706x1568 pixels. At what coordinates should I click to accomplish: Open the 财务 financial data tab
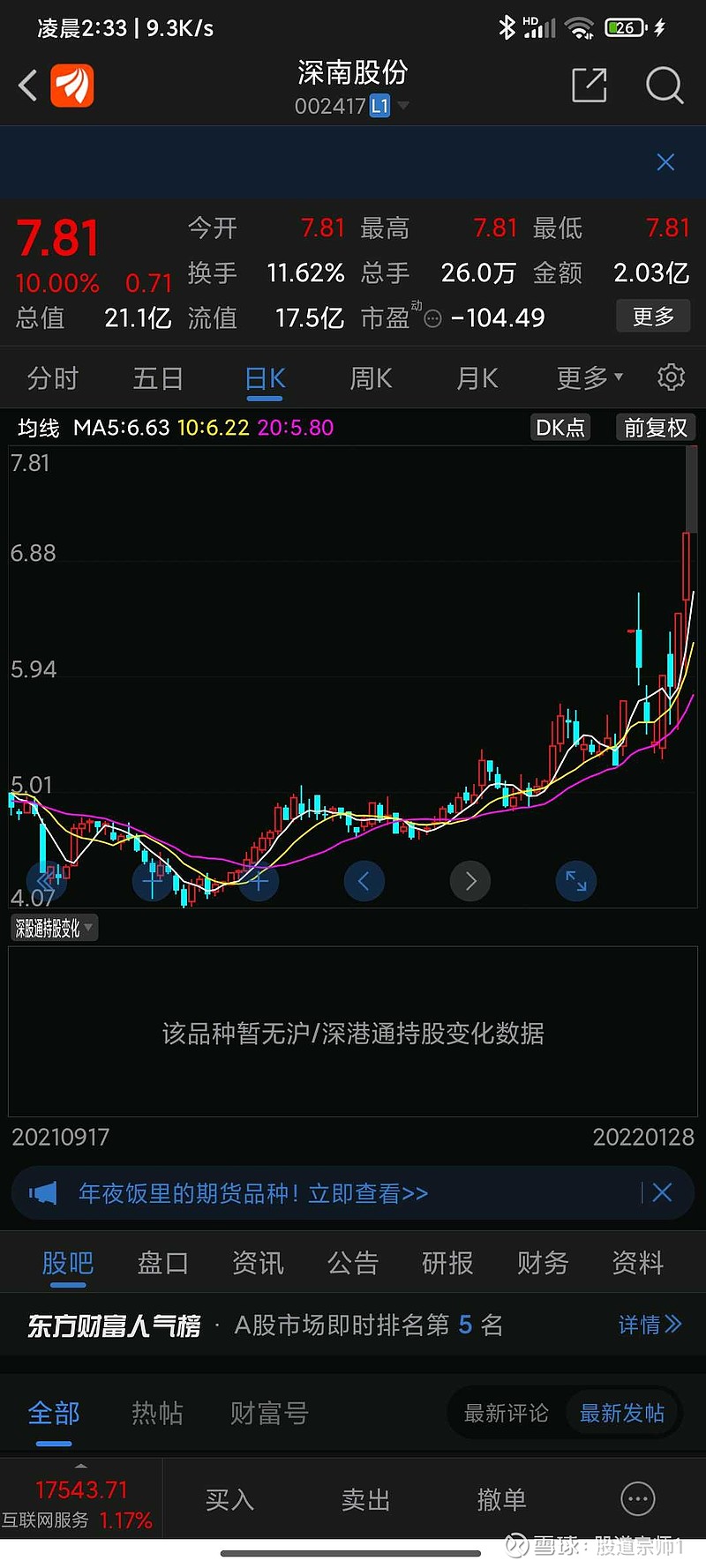542,1263
